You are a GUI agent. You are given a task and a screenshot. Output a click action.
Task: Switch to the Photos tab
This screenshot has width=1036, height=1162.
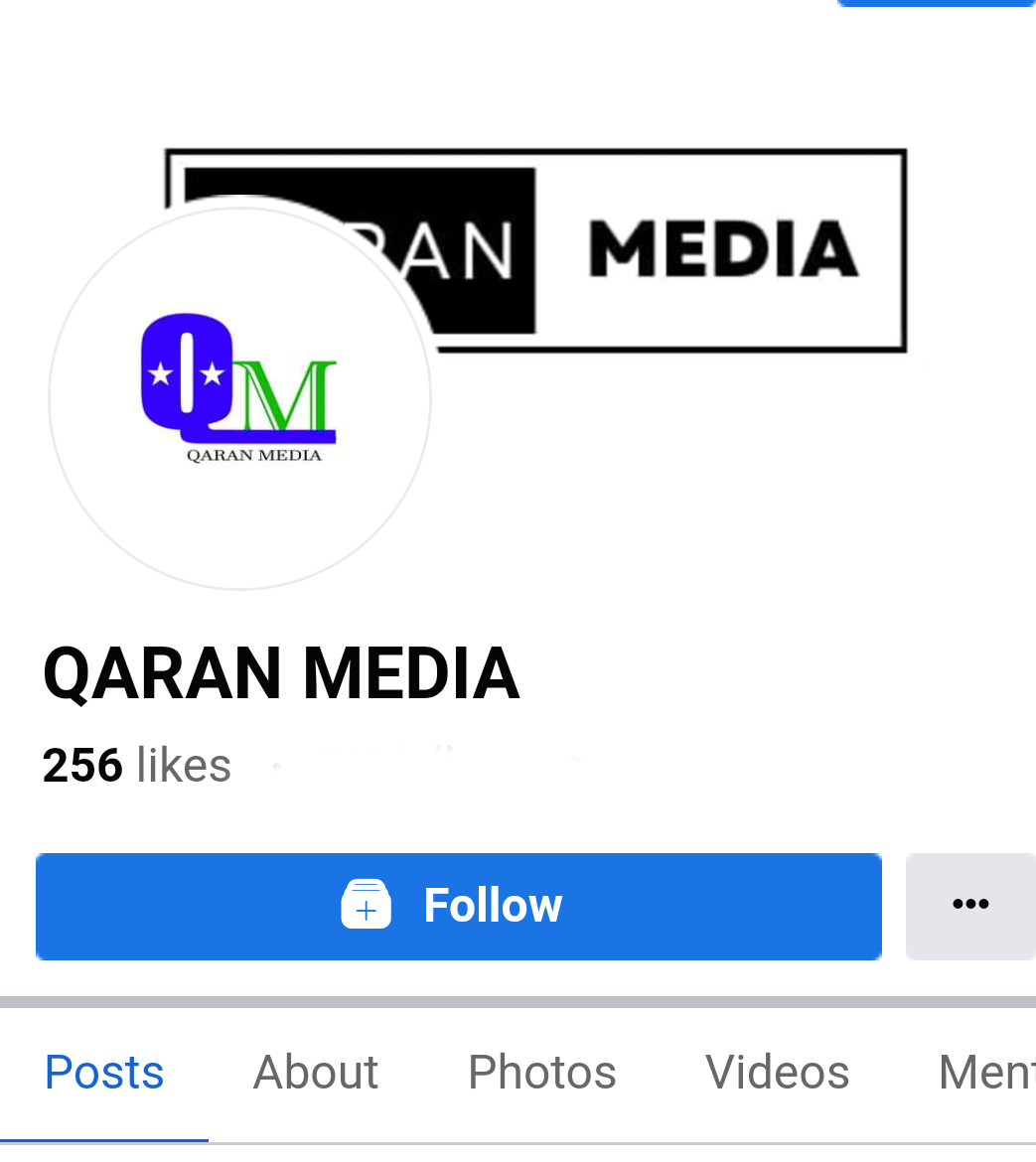pyautogui.click(x=542, y=1073)
